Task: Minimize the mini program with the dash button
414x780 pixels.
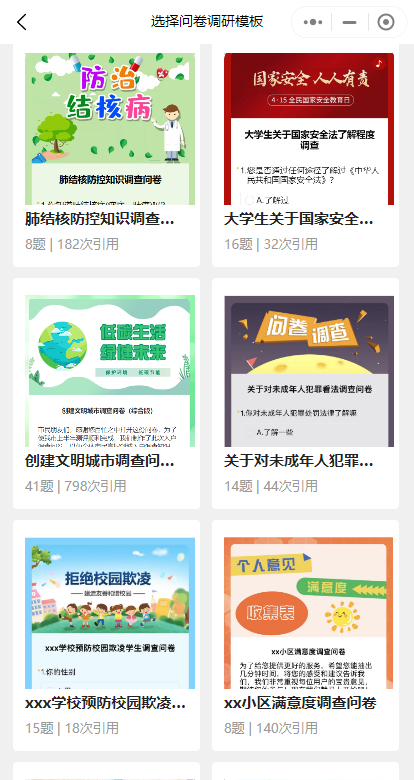Action: click(350, 22)
